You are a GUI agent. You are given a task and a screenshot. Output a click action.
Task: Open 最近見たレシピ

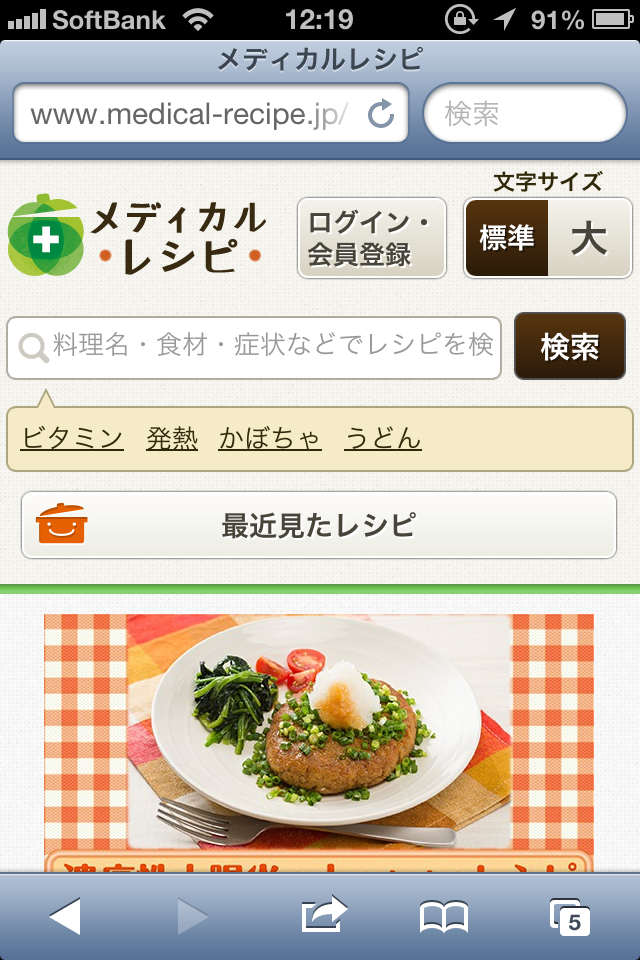318,525
